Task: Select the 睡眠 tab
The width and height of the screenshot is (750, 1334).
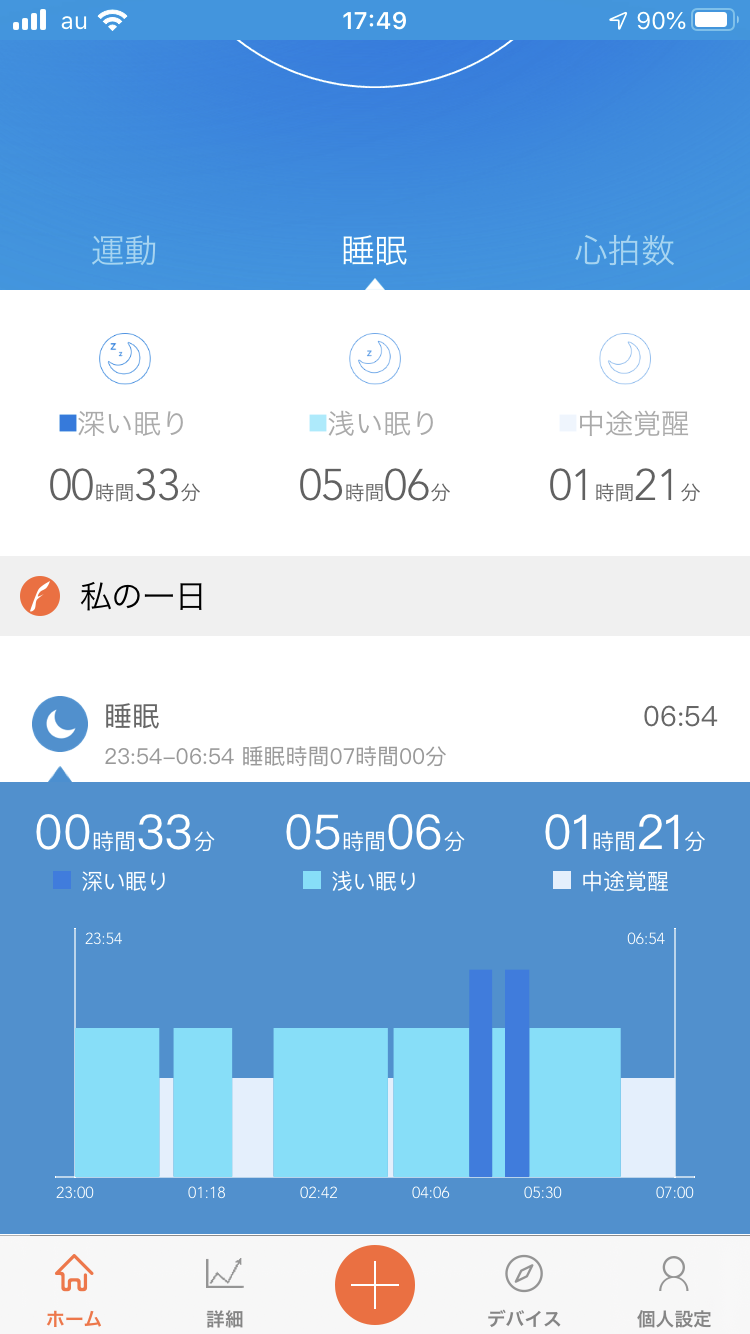Action: click(375, 251)
